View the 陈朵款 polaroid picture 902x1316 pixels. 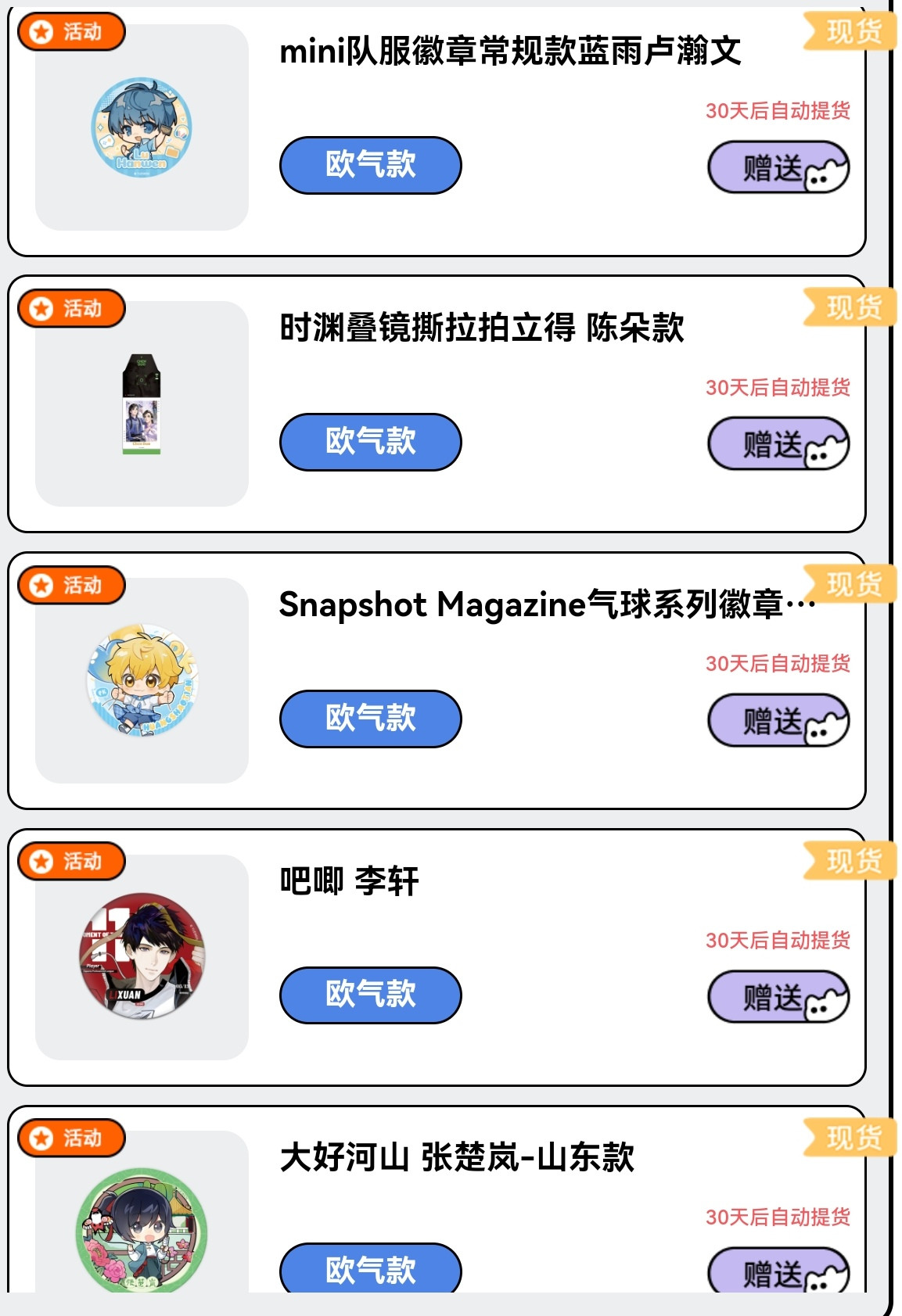(142, 403)
